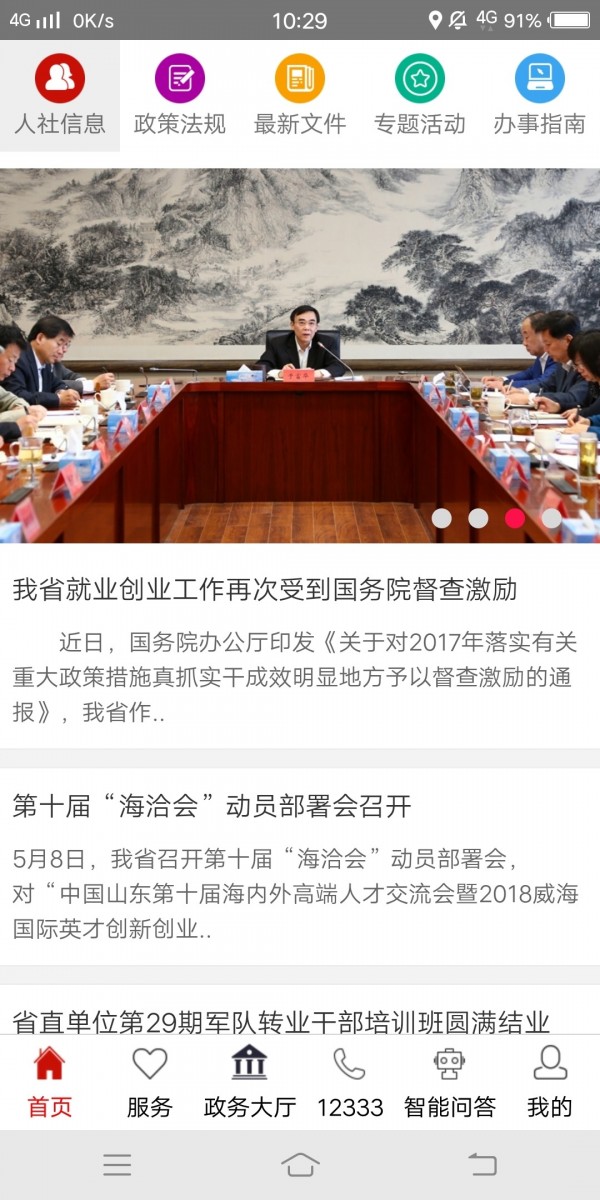Switch to 政策法规 section
Viewport: 600px width, 1200px height.
[x=180, y=96]
